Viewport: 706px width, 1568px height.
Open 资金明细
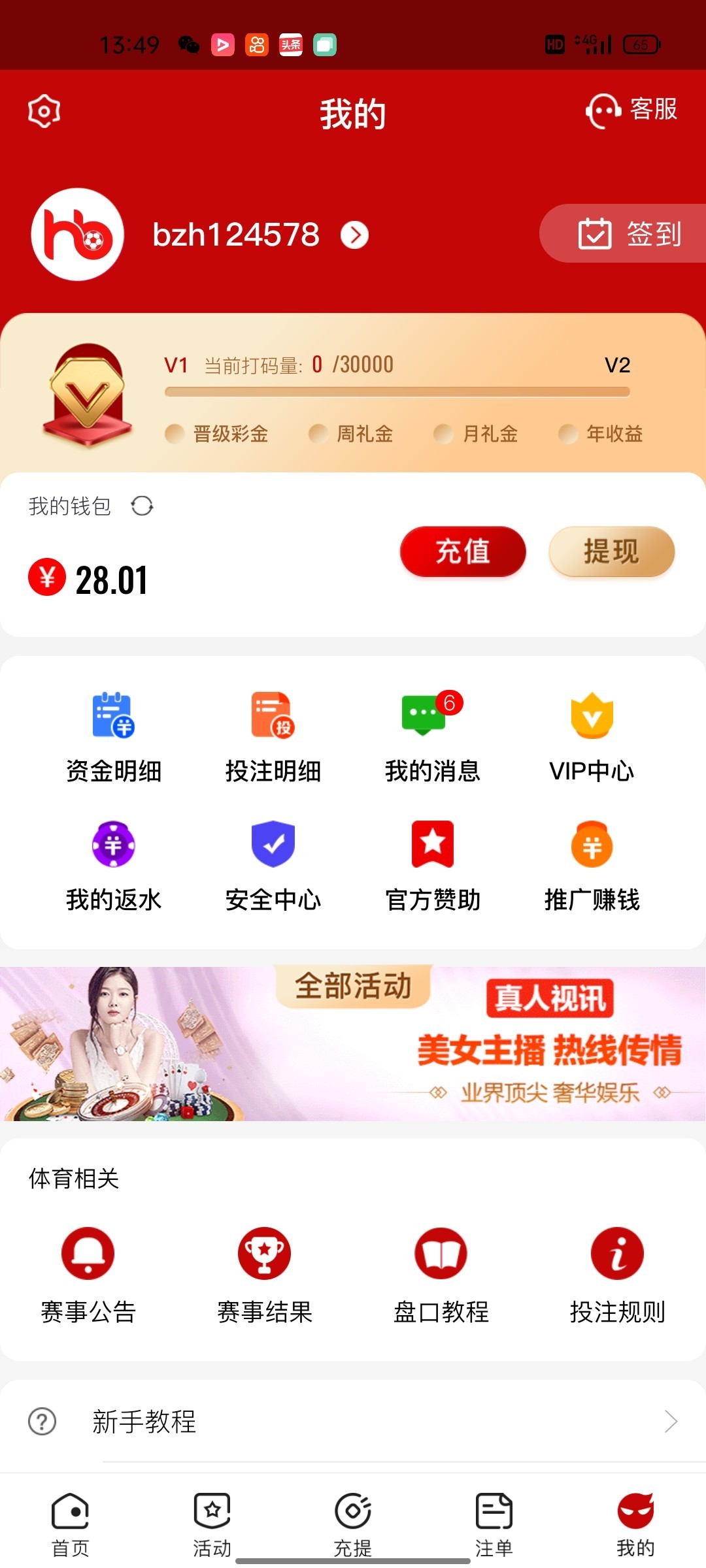click(114, 737)
